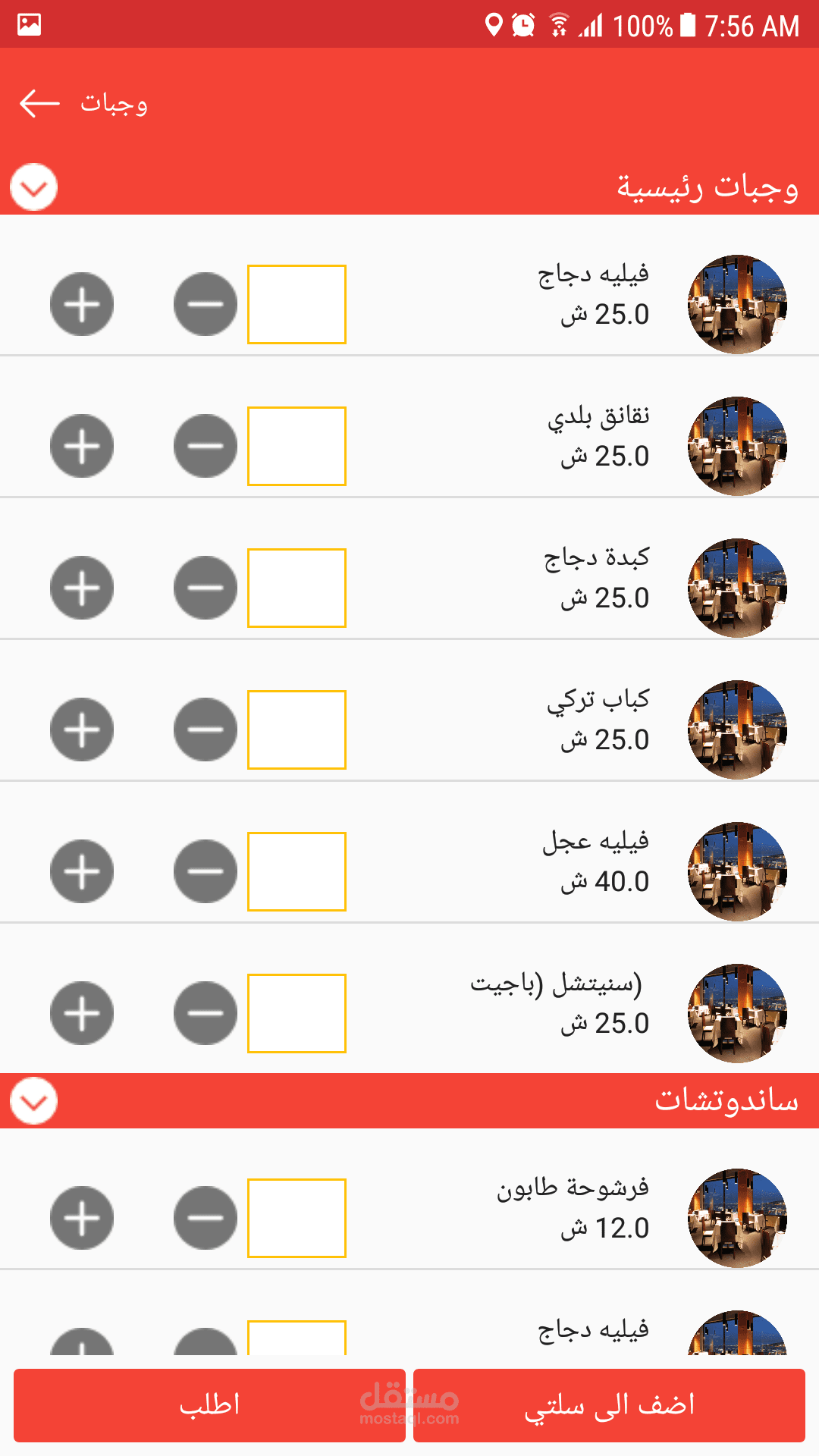Add one فرشوحة طابون
The width and height of the screenshot is (819, 1456).
(82, 1218)
